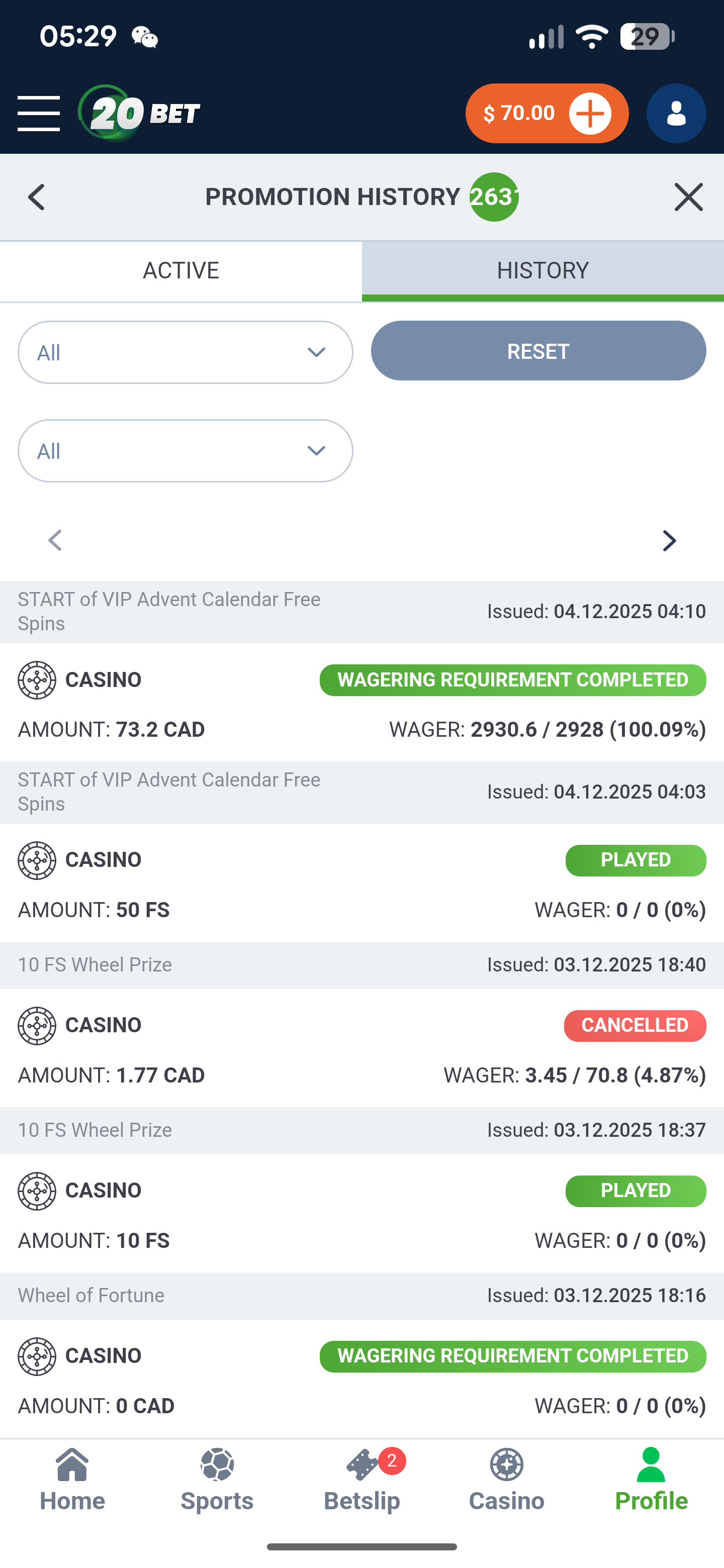724x1568 pixels.
Task: Open the hamburger menu
Action: pyautogui.click(x=38, y=113)
